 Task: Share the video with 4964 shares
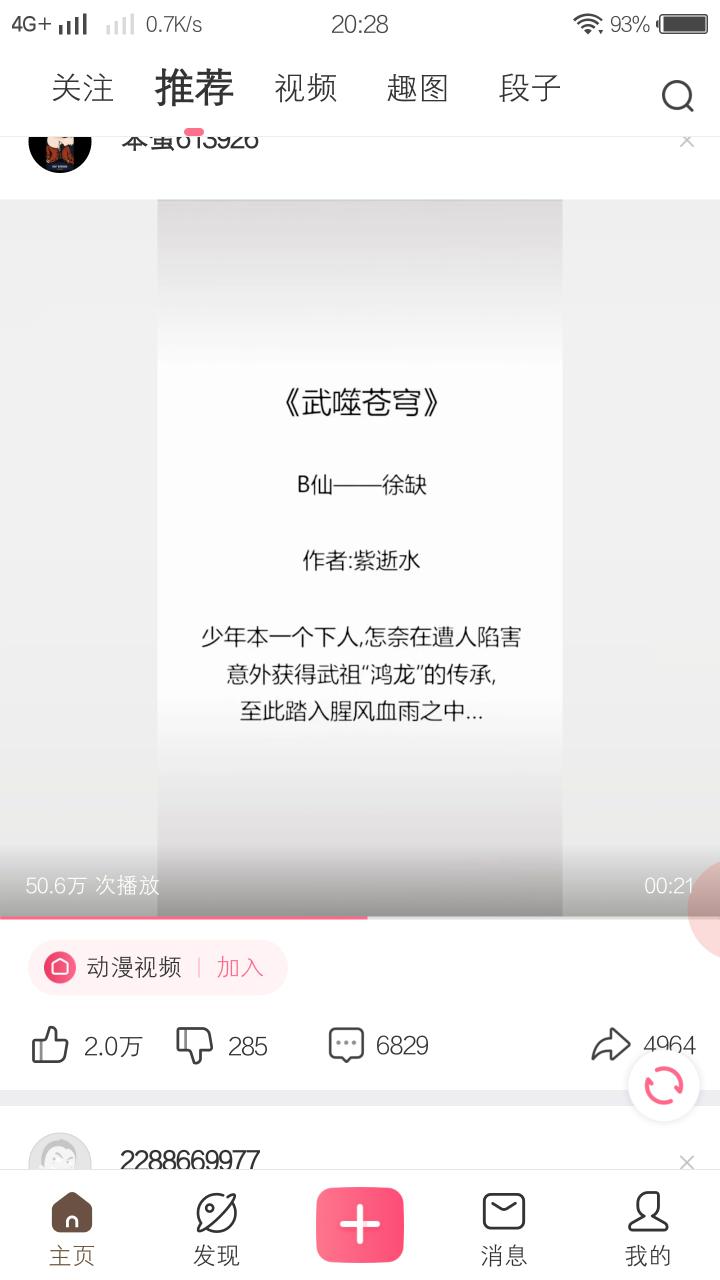[x=610, y=1046]
